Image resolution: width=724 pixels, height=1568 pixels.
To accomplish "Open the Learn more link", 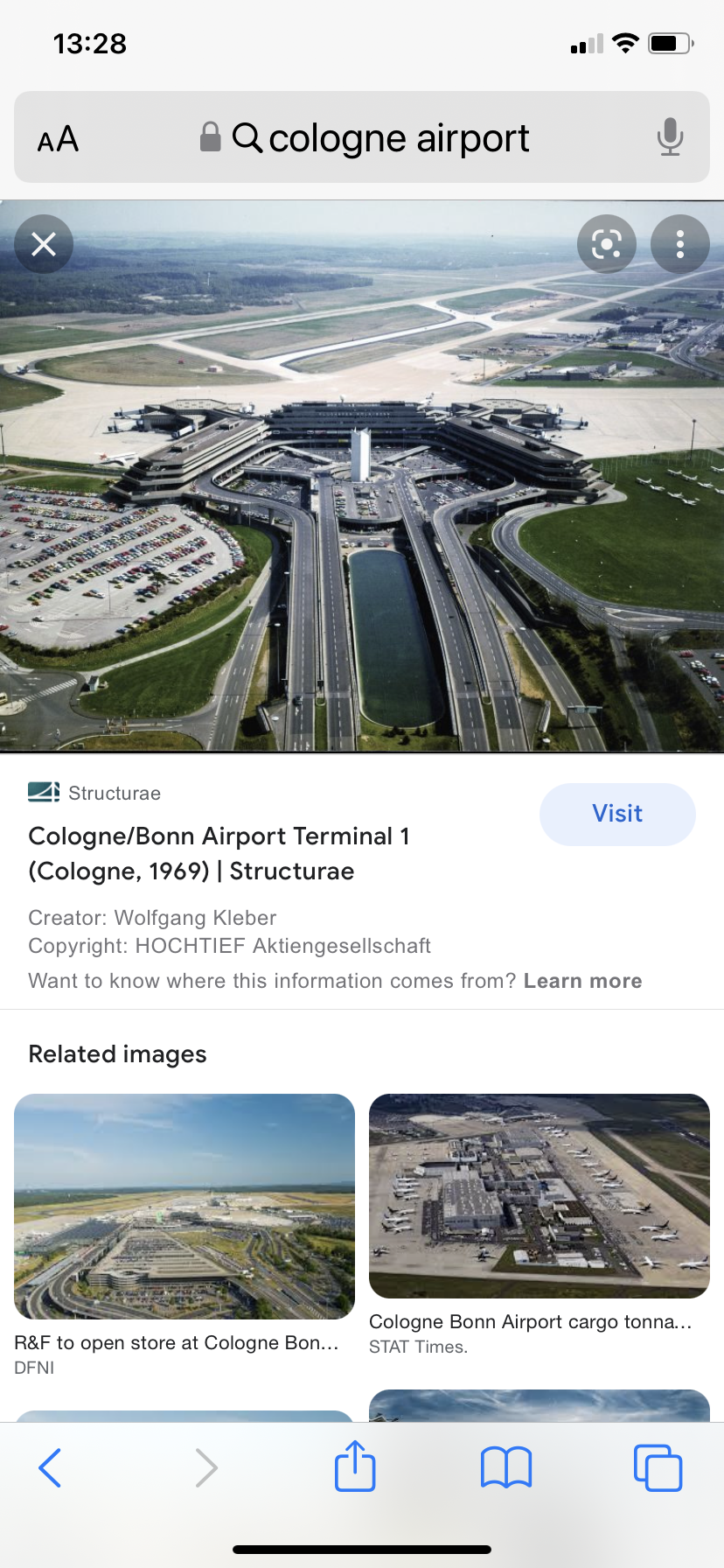I will (582, 981).
